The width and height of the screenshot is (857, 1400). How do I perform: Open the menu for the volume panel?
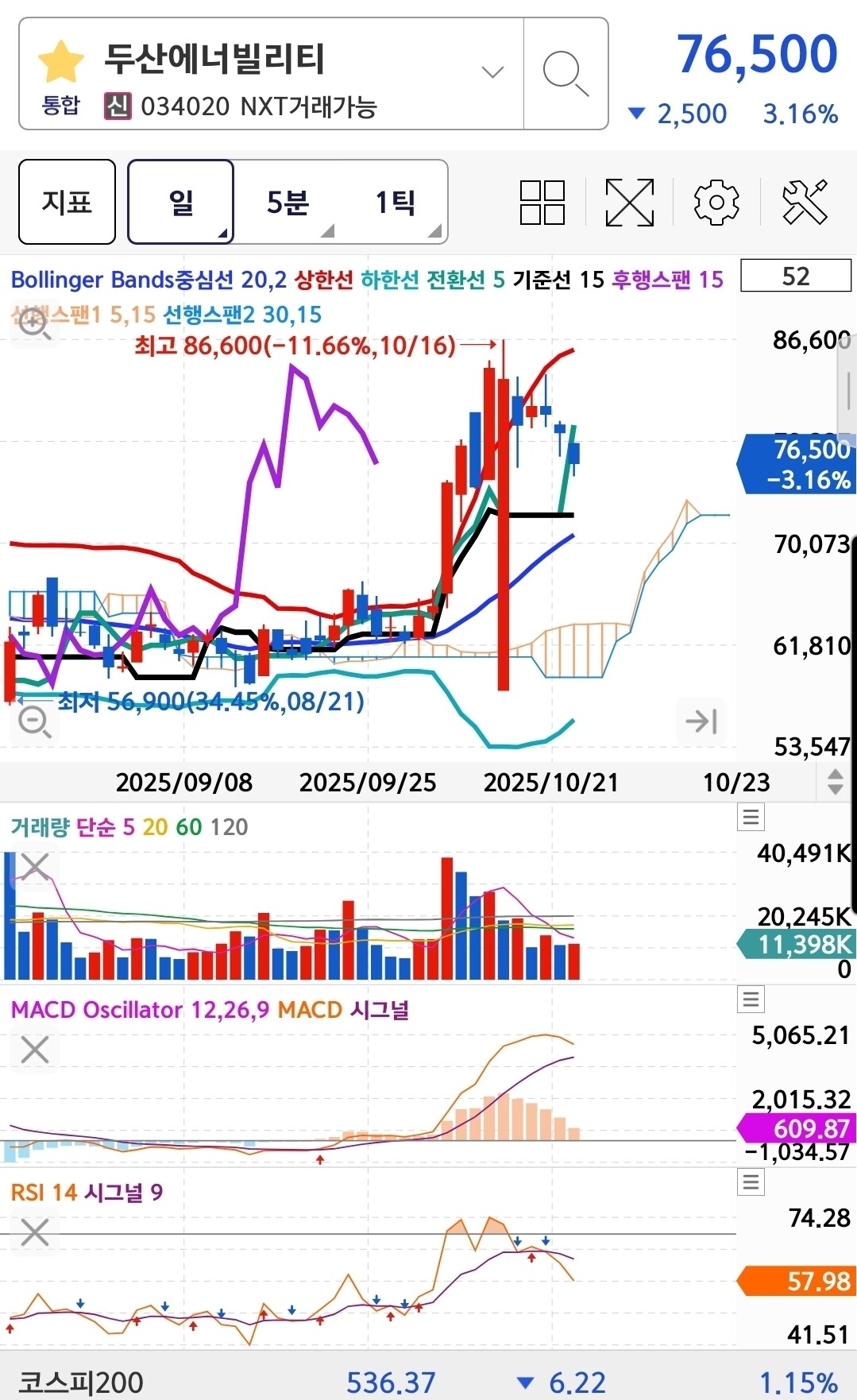click(751, 817)
